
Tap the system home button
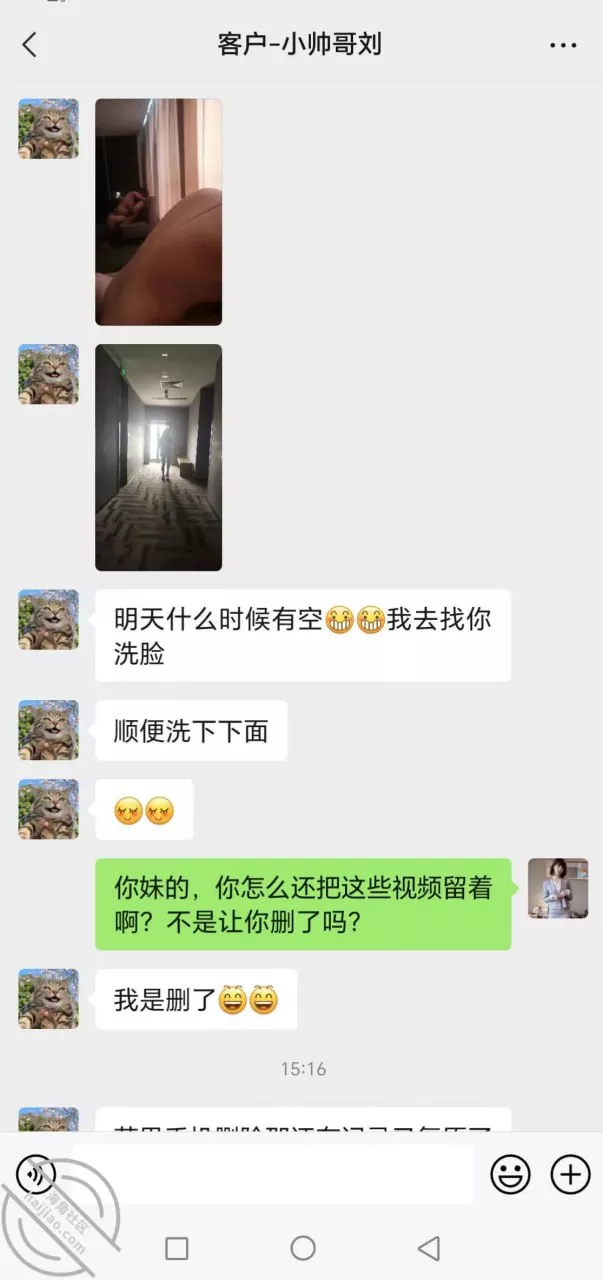[303, 1248]
